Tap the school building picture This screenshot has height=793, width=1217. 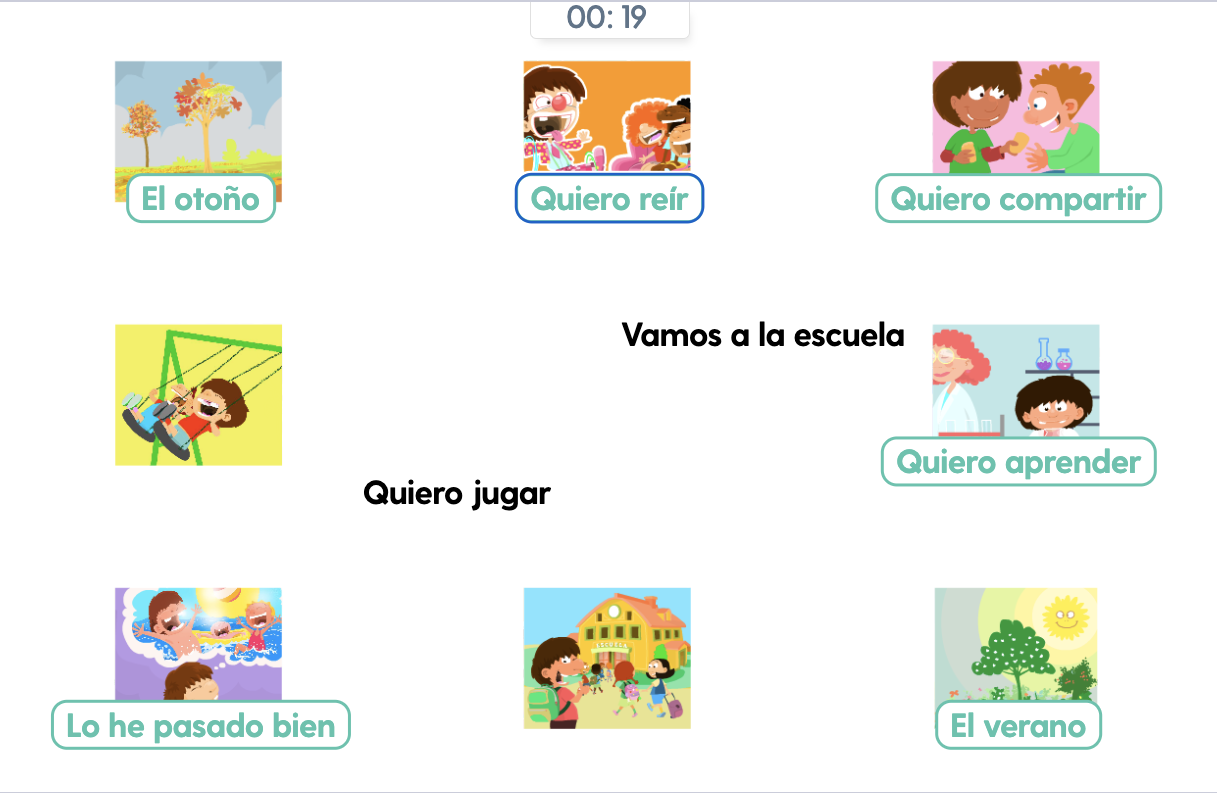[x=607, y=658]
